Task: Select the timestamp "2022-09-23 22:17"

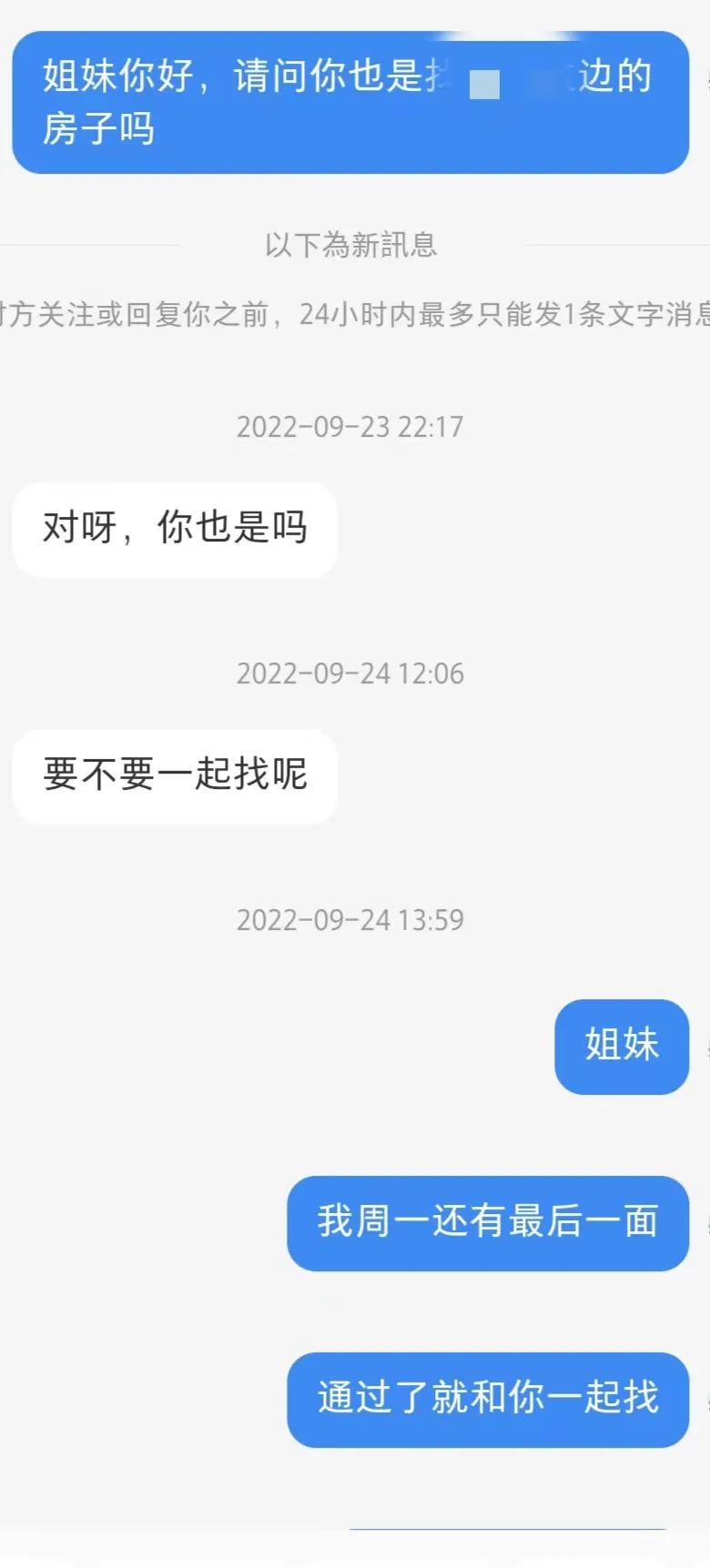Action: [x=350, y=426]
